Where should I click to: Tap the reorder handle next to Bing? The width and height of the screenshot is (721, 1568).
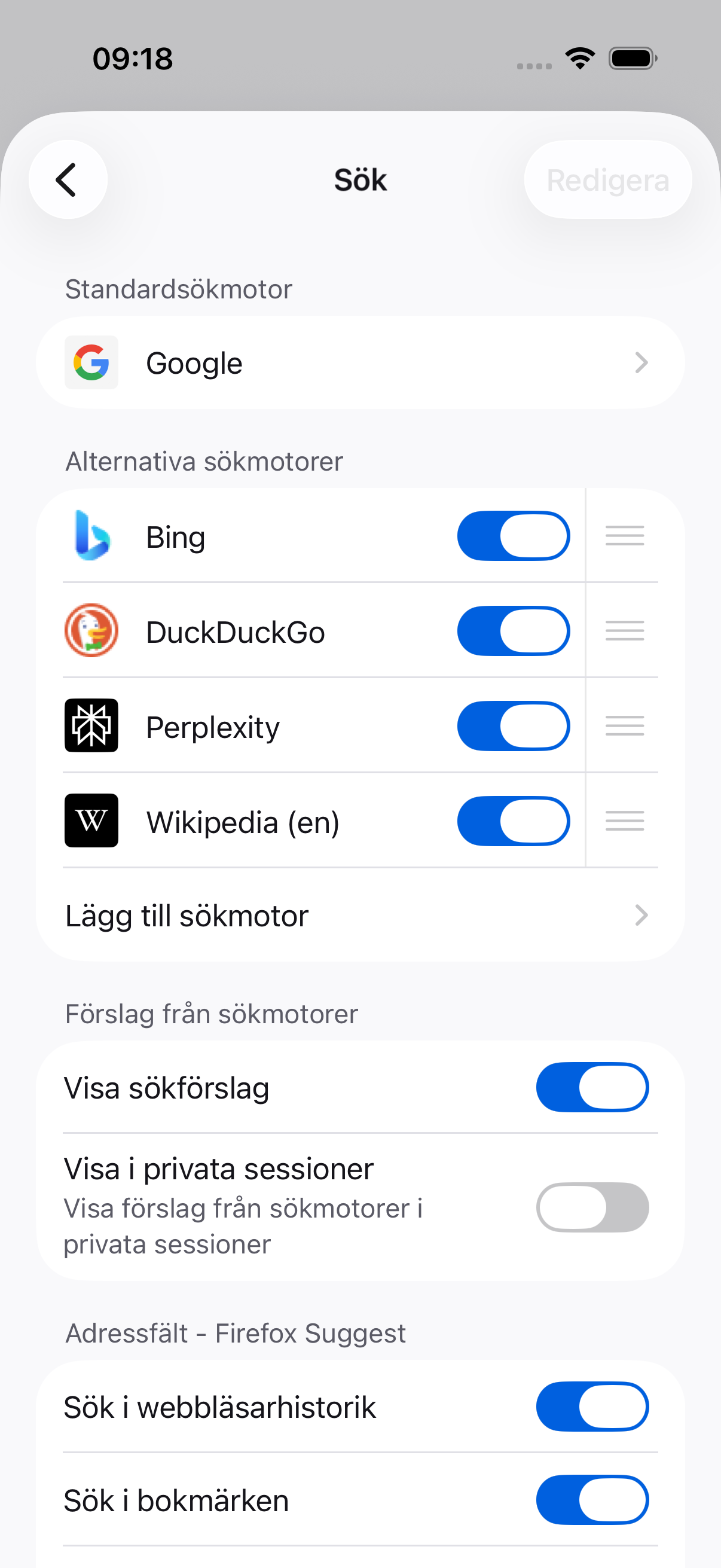coord(624,536)
